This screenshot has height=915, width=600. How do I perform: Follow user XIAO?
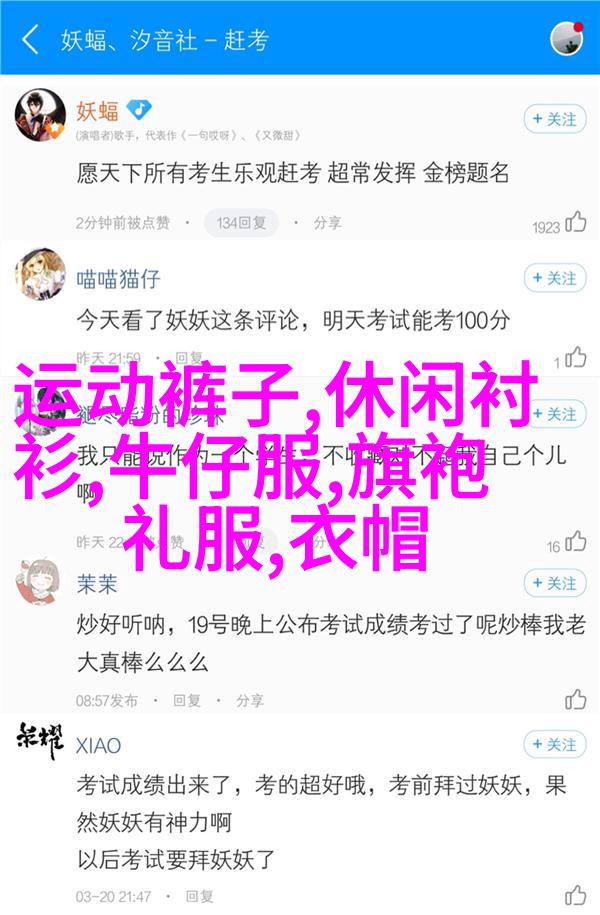[555, 745]
